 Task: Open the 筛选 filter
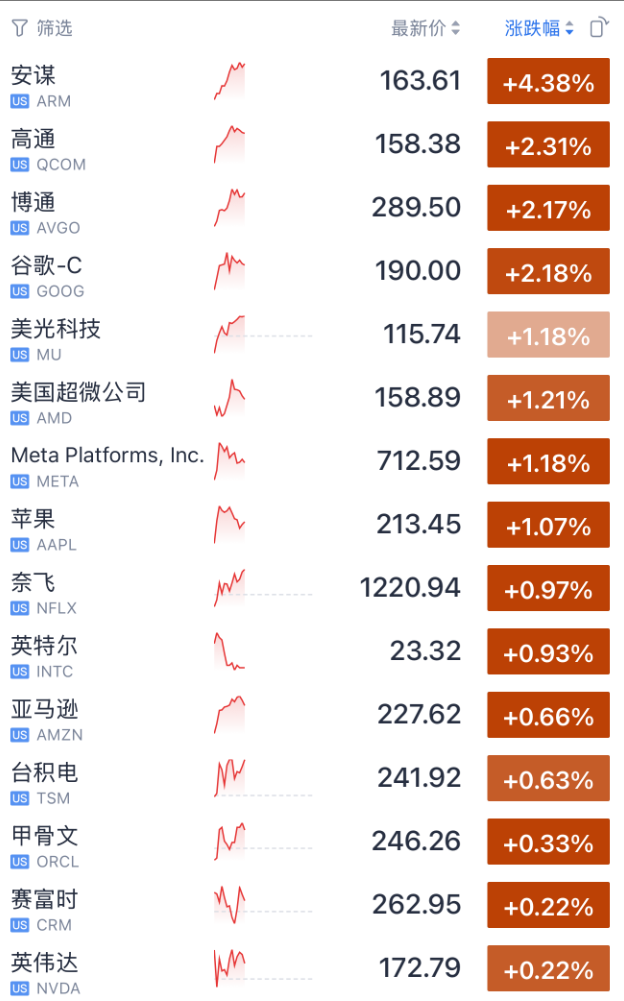[42, 28]
